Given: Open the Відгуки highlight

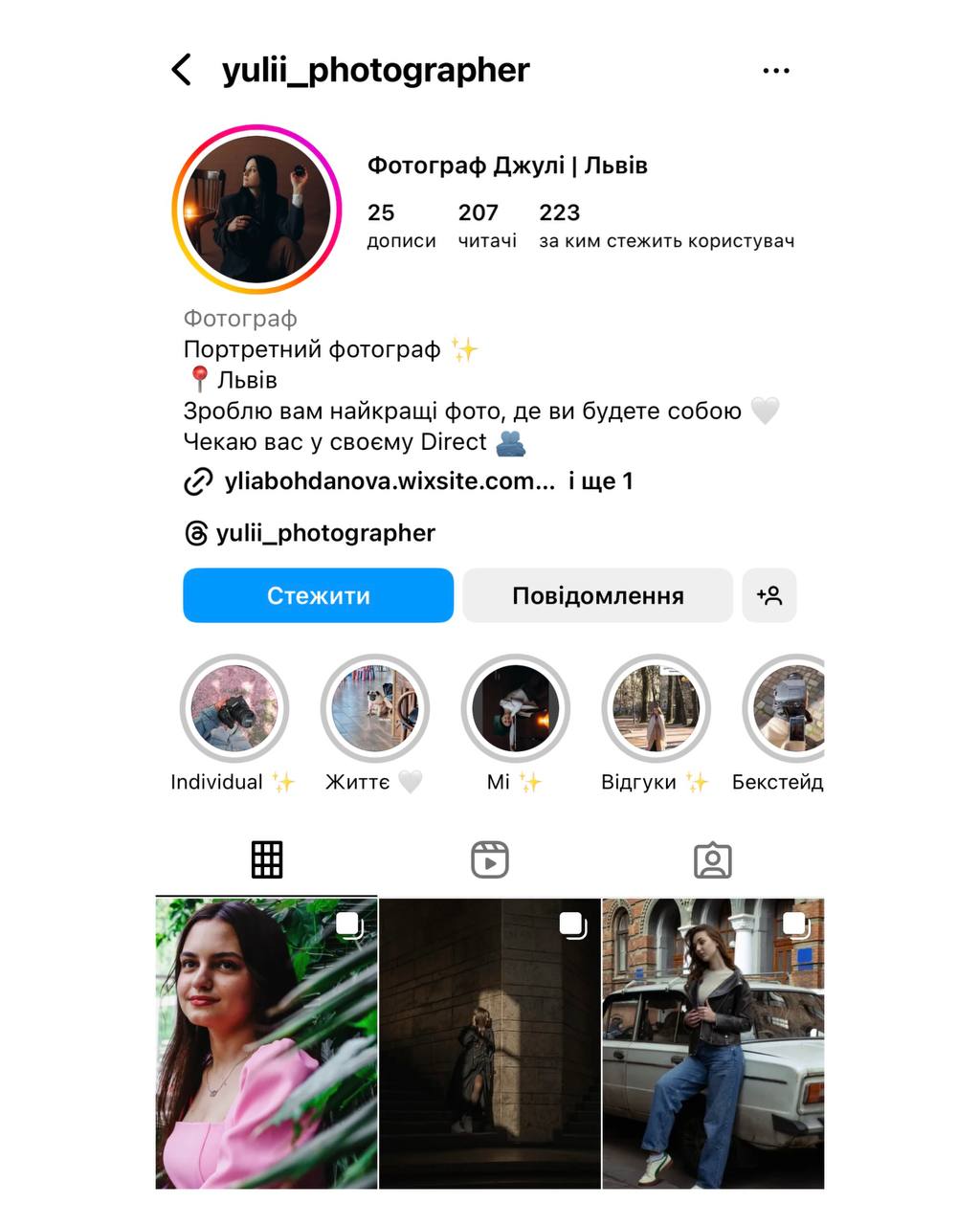Looking at the screenshot, I should pyautogui.click(x=656, y=709).
